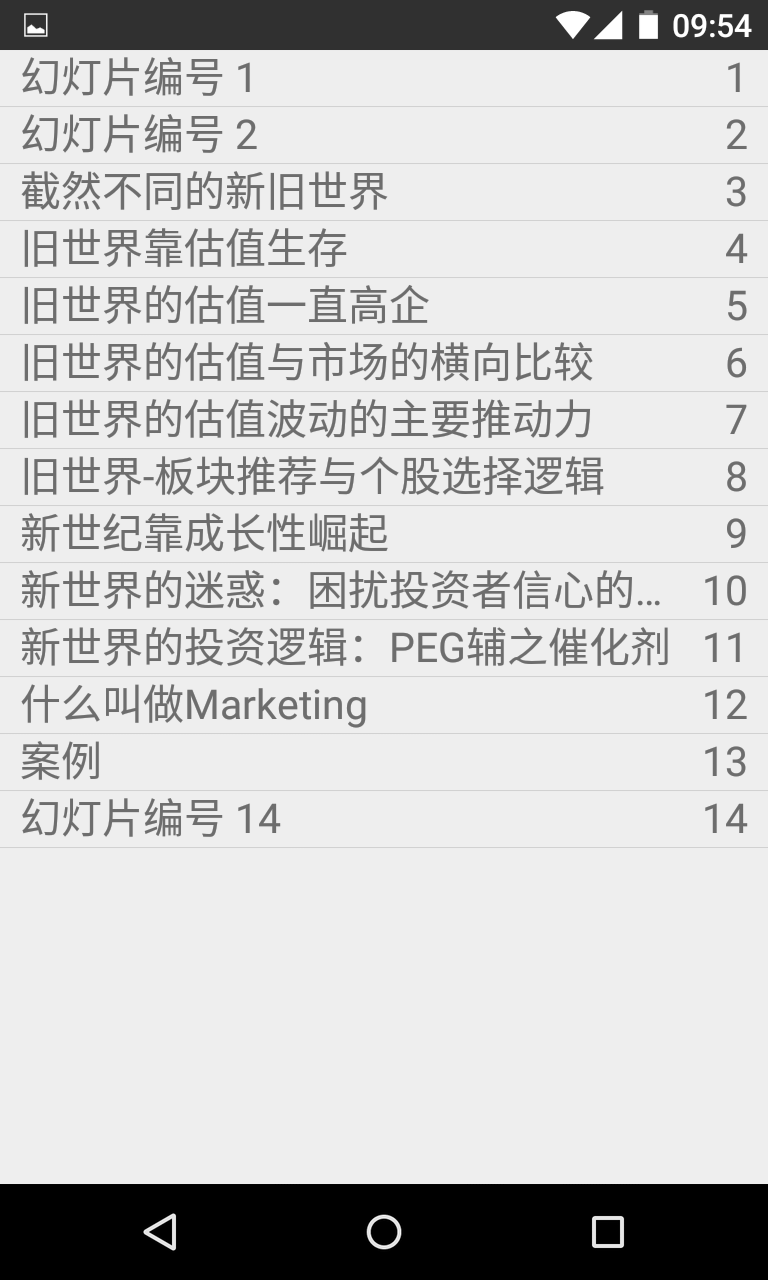
Task: Open 旧世界的估值一直高企 slide
Action: tap(384, 306)
